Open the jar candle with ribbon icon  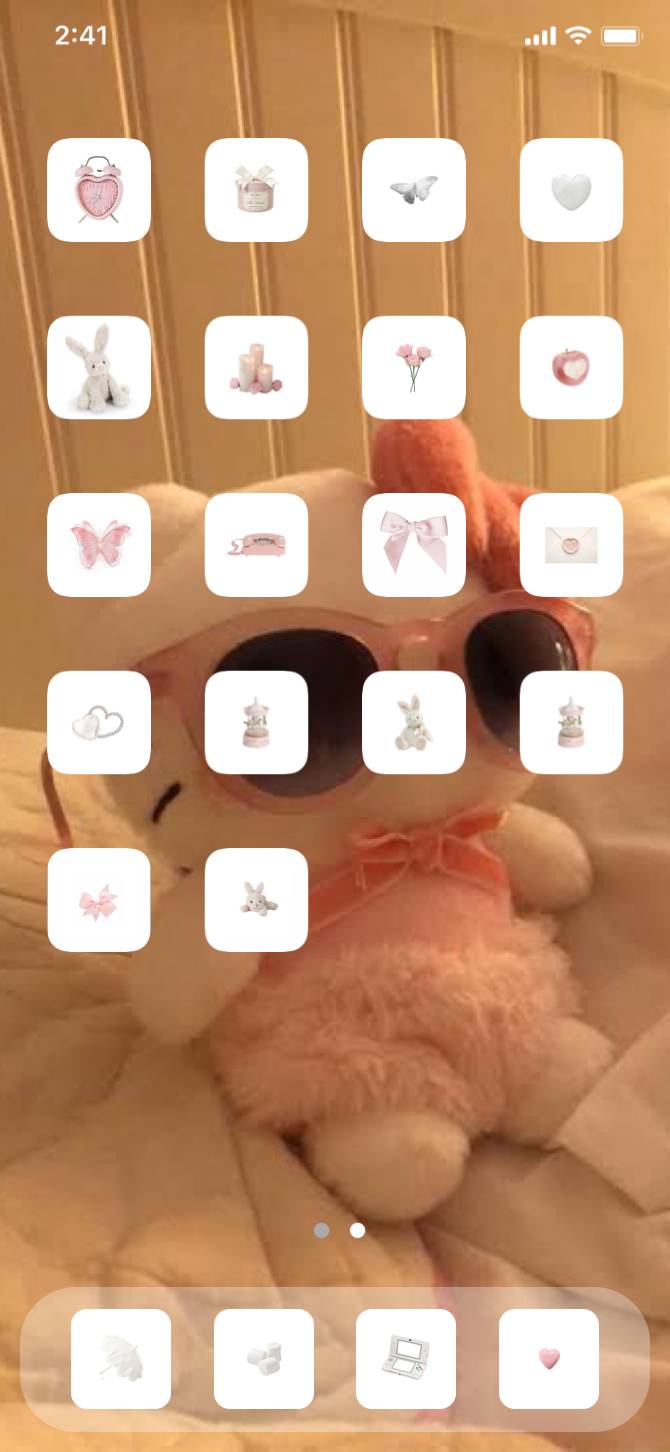coord(256,190)
